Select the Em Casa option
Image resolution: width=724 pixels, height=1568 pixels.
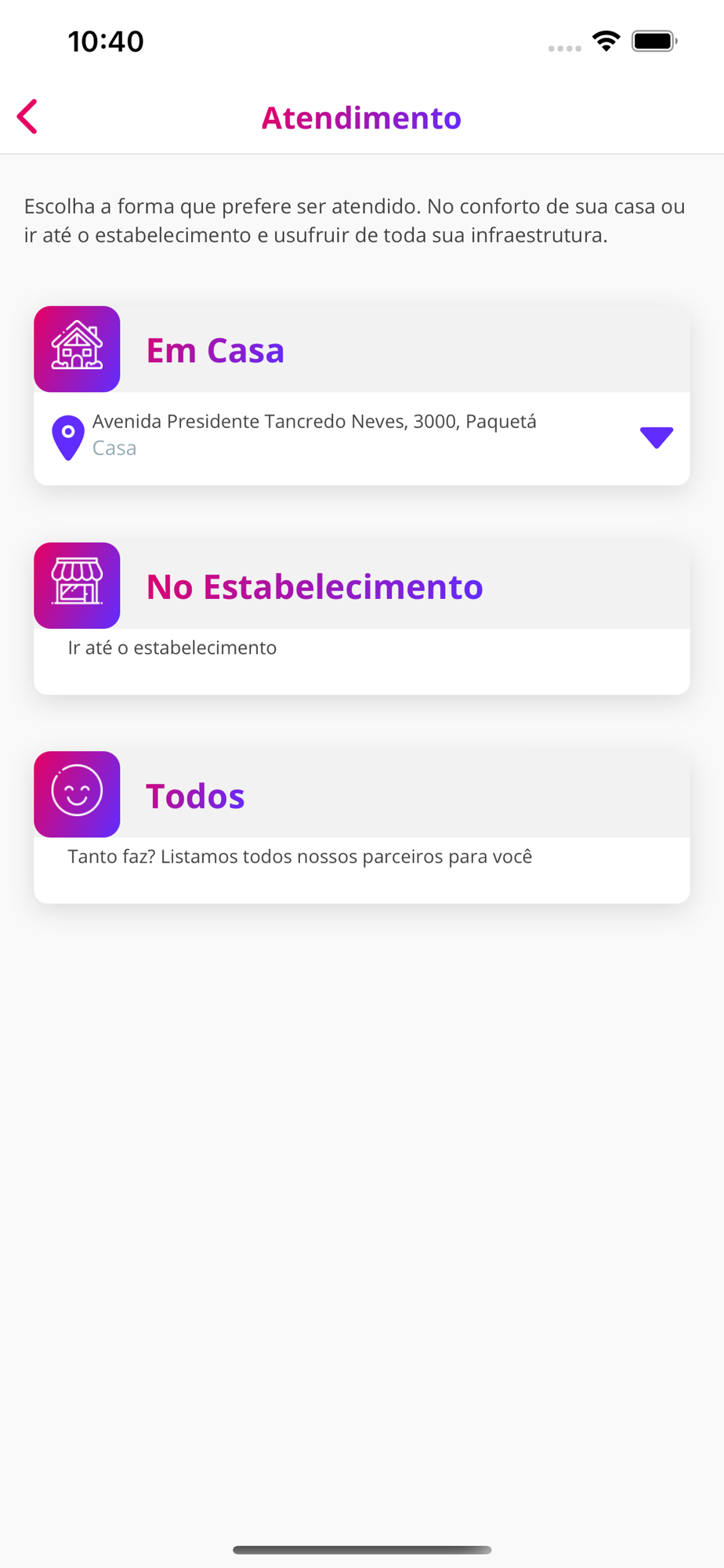(x=361, y=350)
